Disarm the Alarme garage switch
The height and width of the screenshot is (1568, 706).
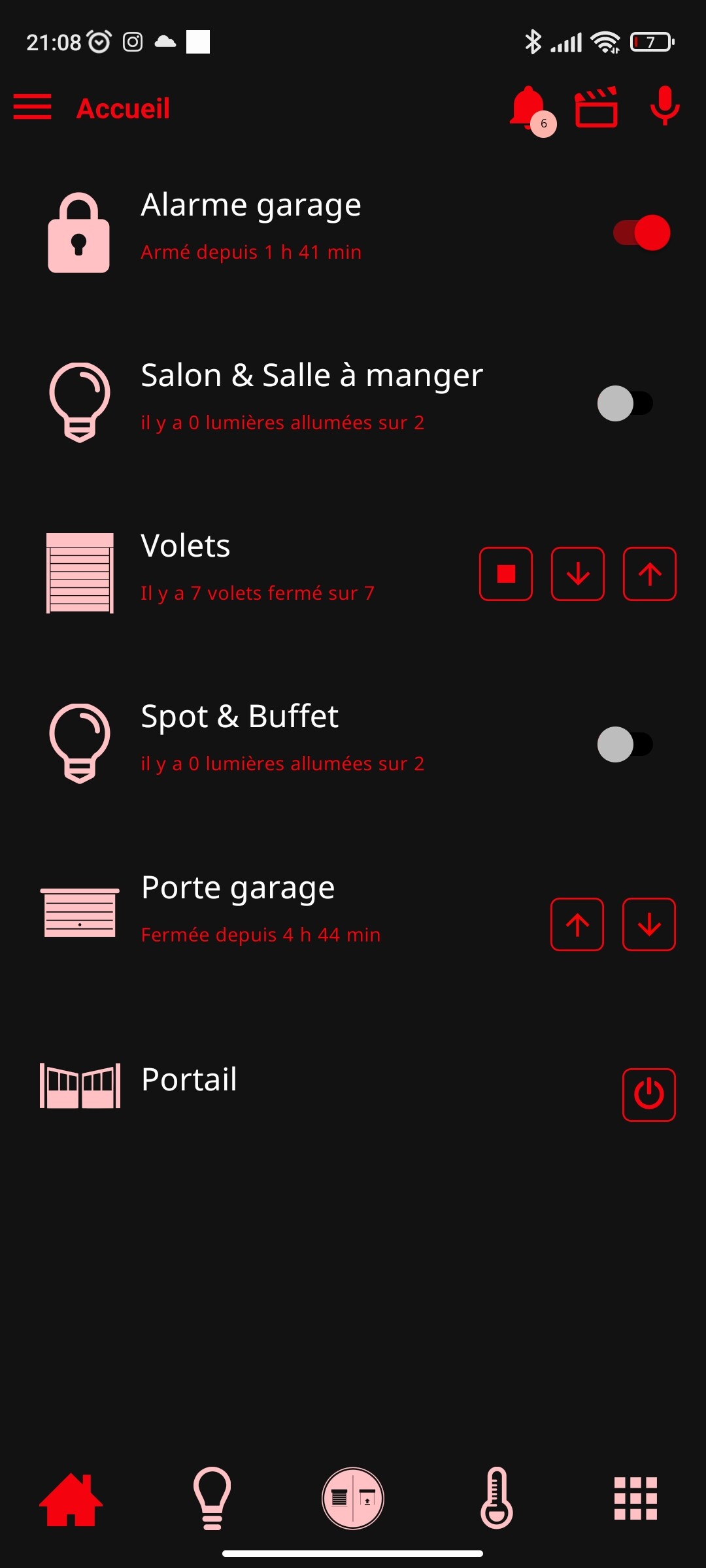point(642,233)
